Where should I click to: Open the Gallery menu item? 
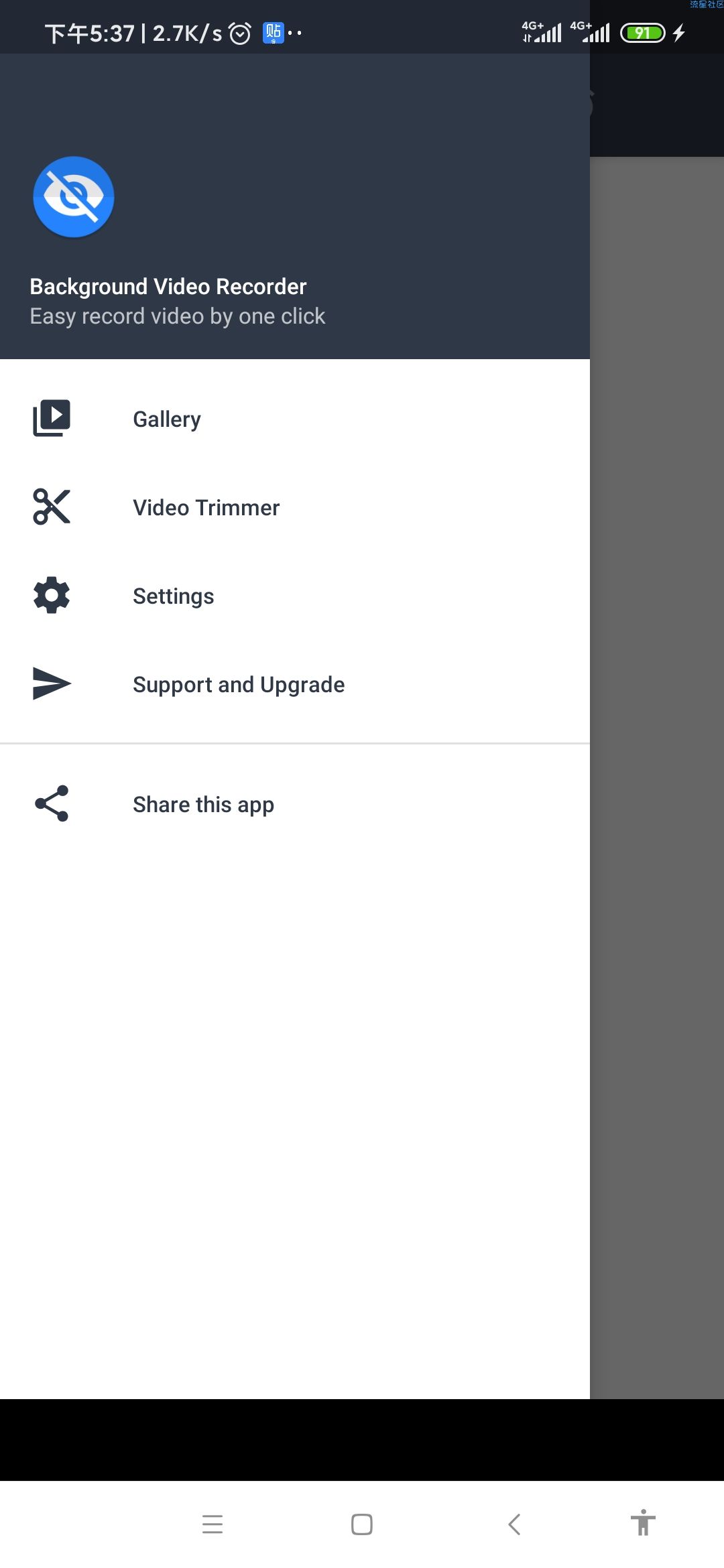pyautogui.click(x=167, y=419)
